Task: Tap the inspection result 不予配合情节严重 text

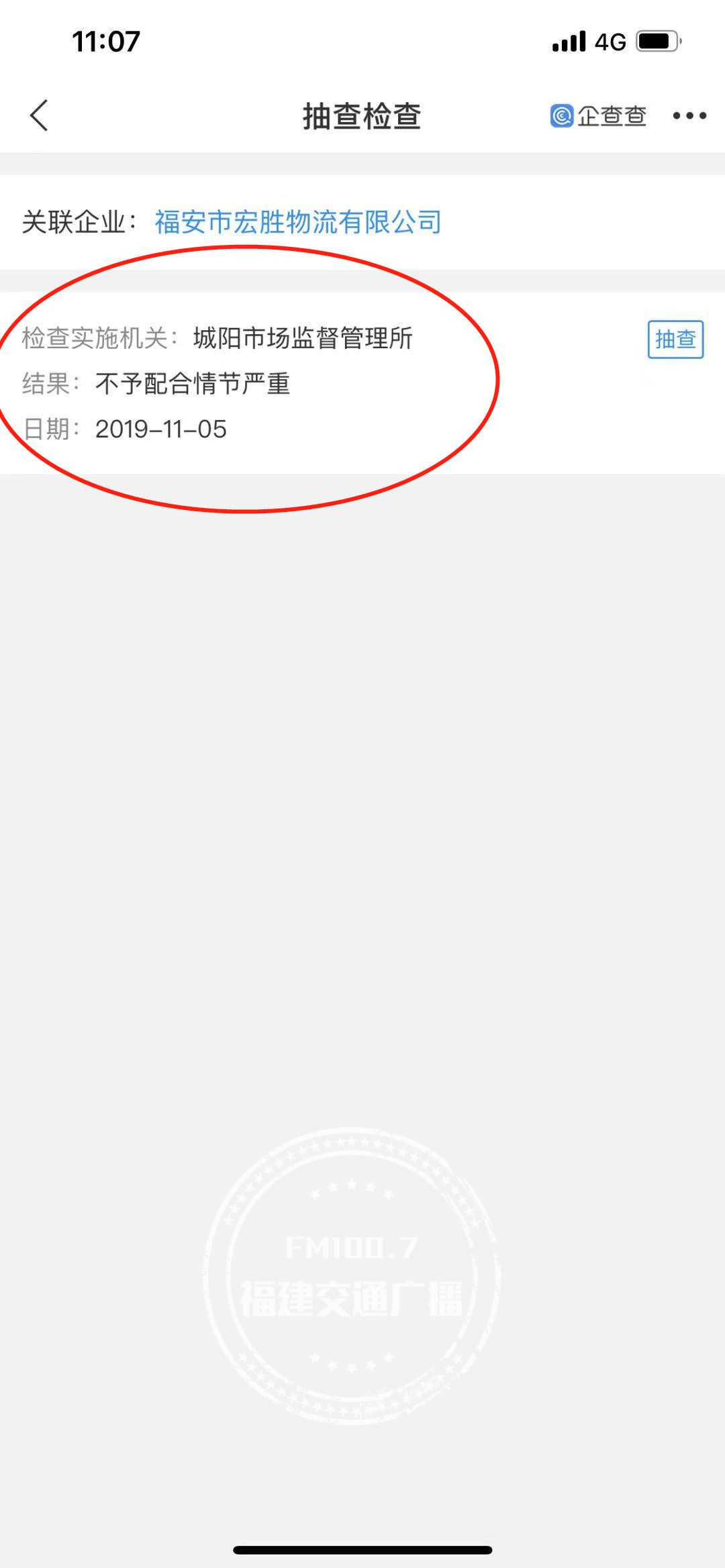Action: click(x=195, y=384)
